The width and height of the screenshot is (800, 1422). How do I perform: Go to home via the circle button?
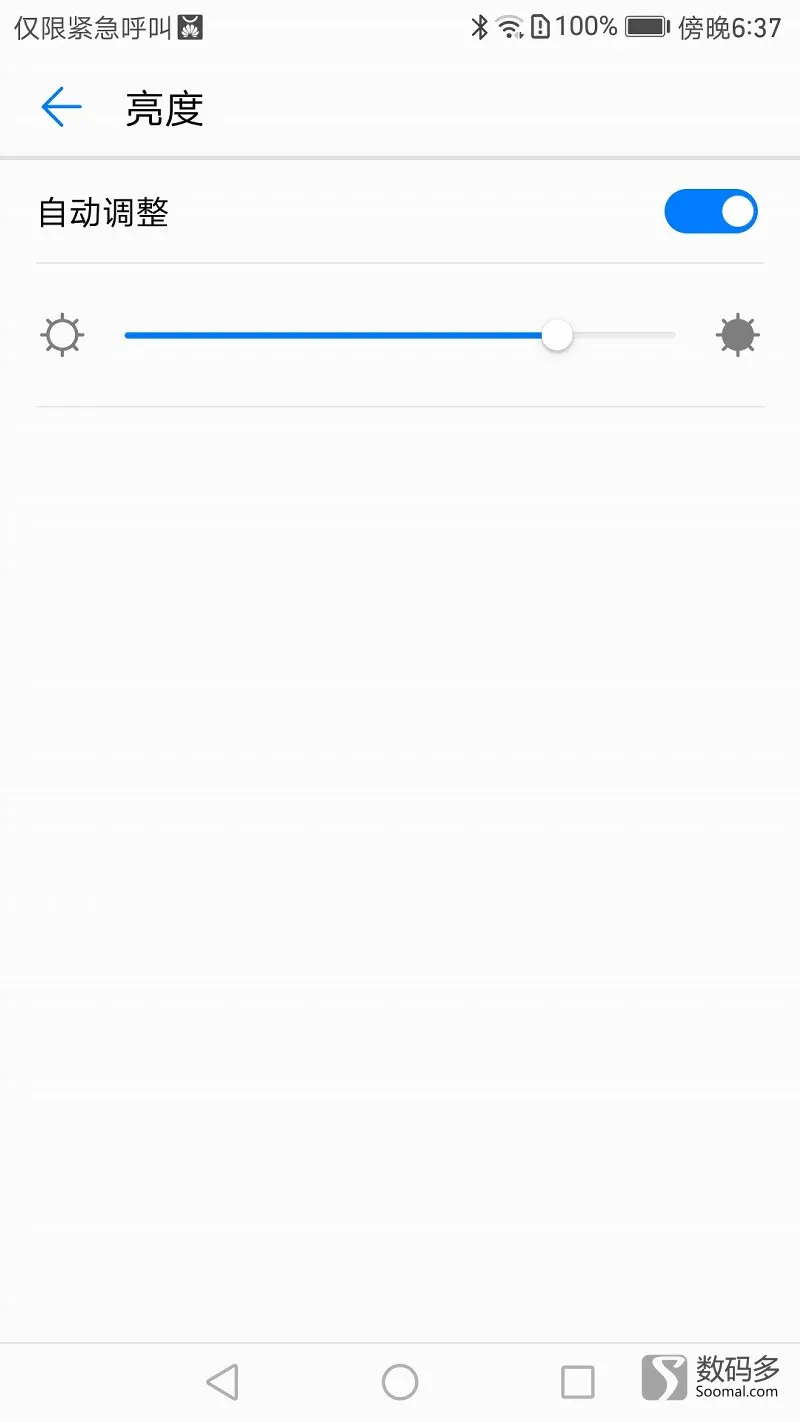click(400, 1382)
